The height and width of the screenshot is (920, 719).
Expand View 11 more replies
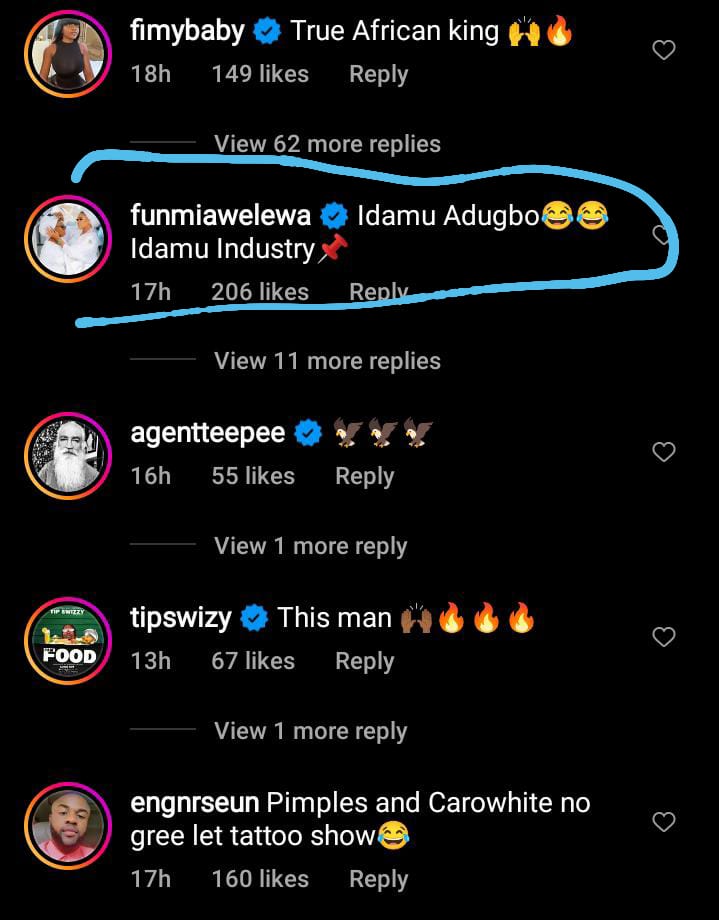point(327,361)
